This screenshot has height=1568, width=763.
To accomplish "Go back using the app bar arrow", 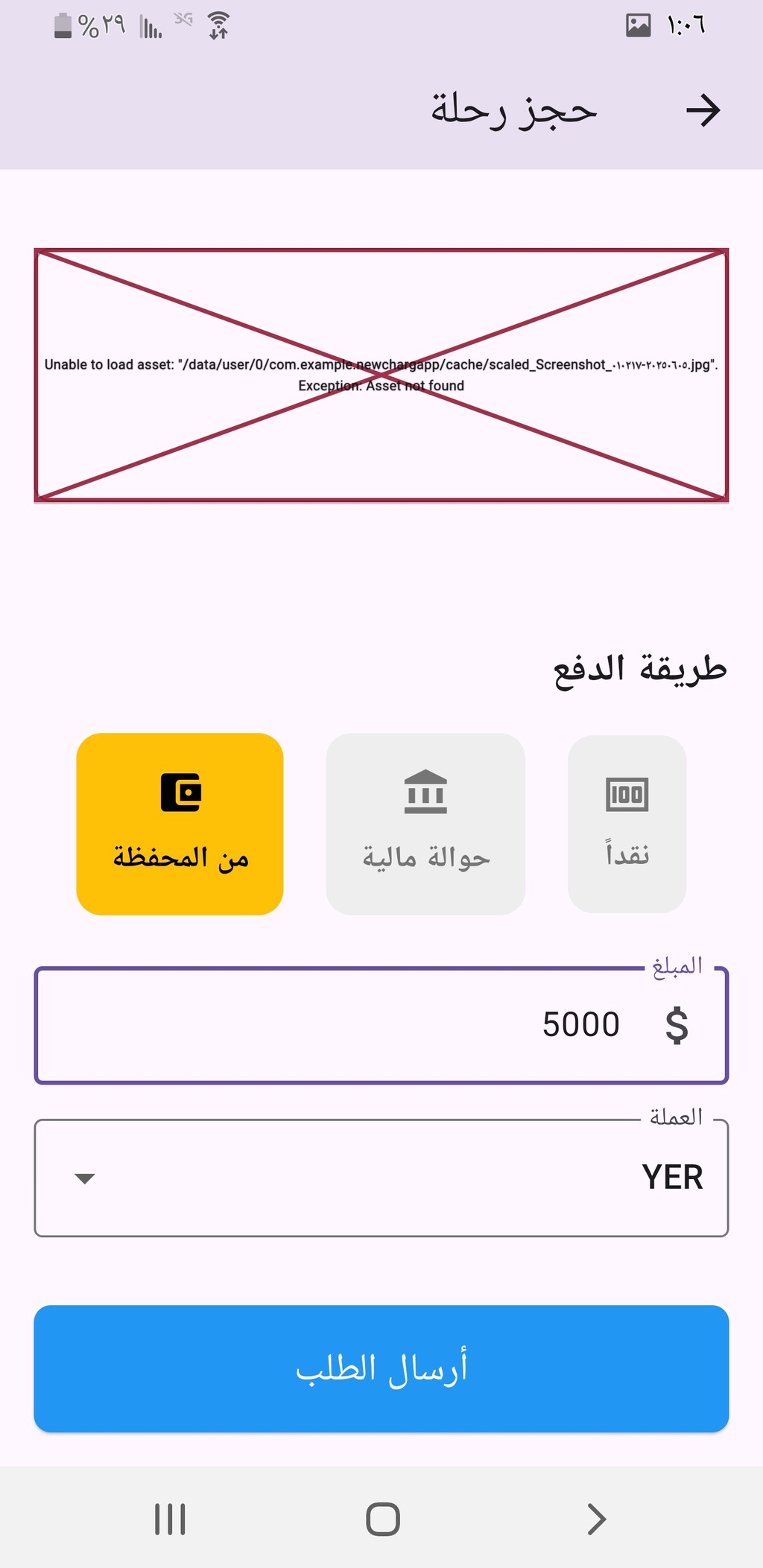I will pos(703,110).
